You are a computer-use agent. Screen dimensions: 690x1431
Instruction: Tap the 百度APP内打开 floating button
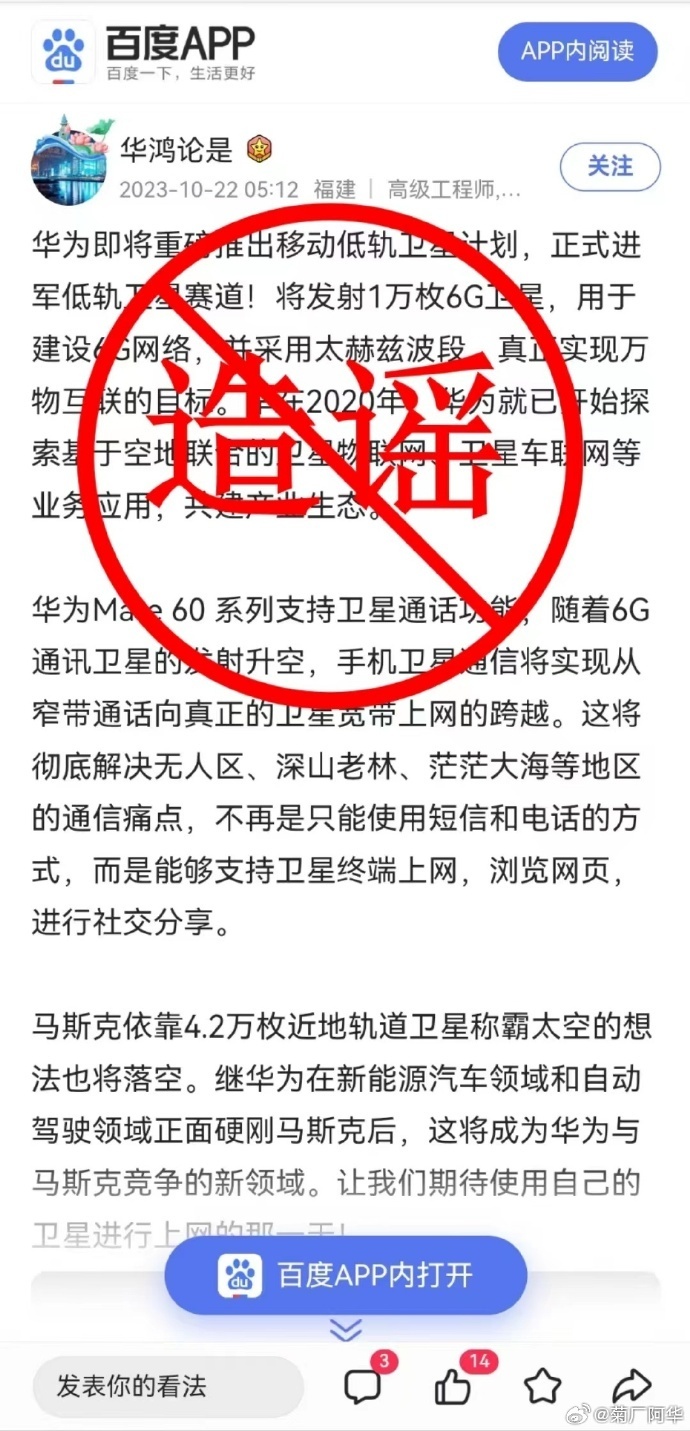(345, 1275)
